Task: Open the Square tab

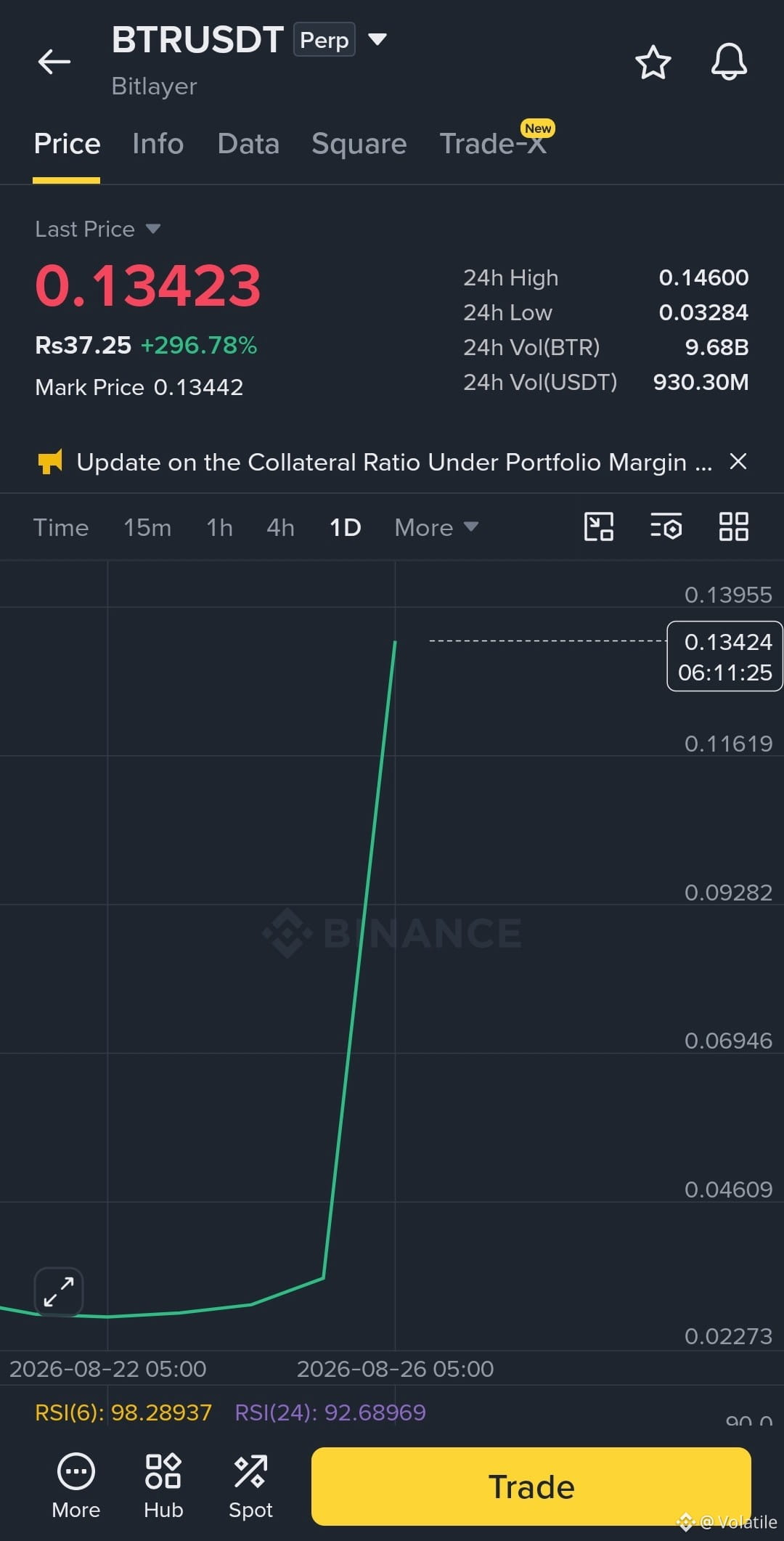Action: (359, 144)
